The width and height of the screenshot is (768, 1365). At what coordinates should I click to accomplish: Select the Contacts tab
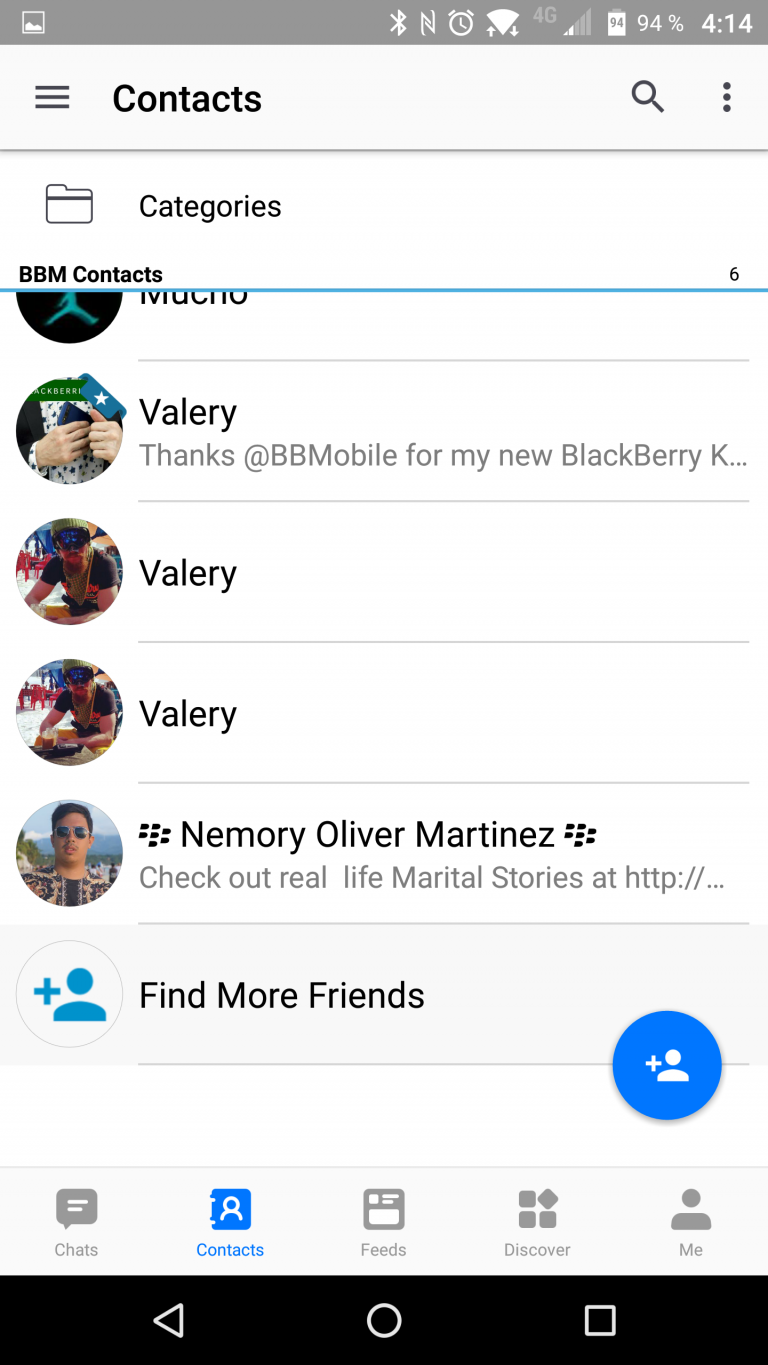click(x=230, y=1221)
